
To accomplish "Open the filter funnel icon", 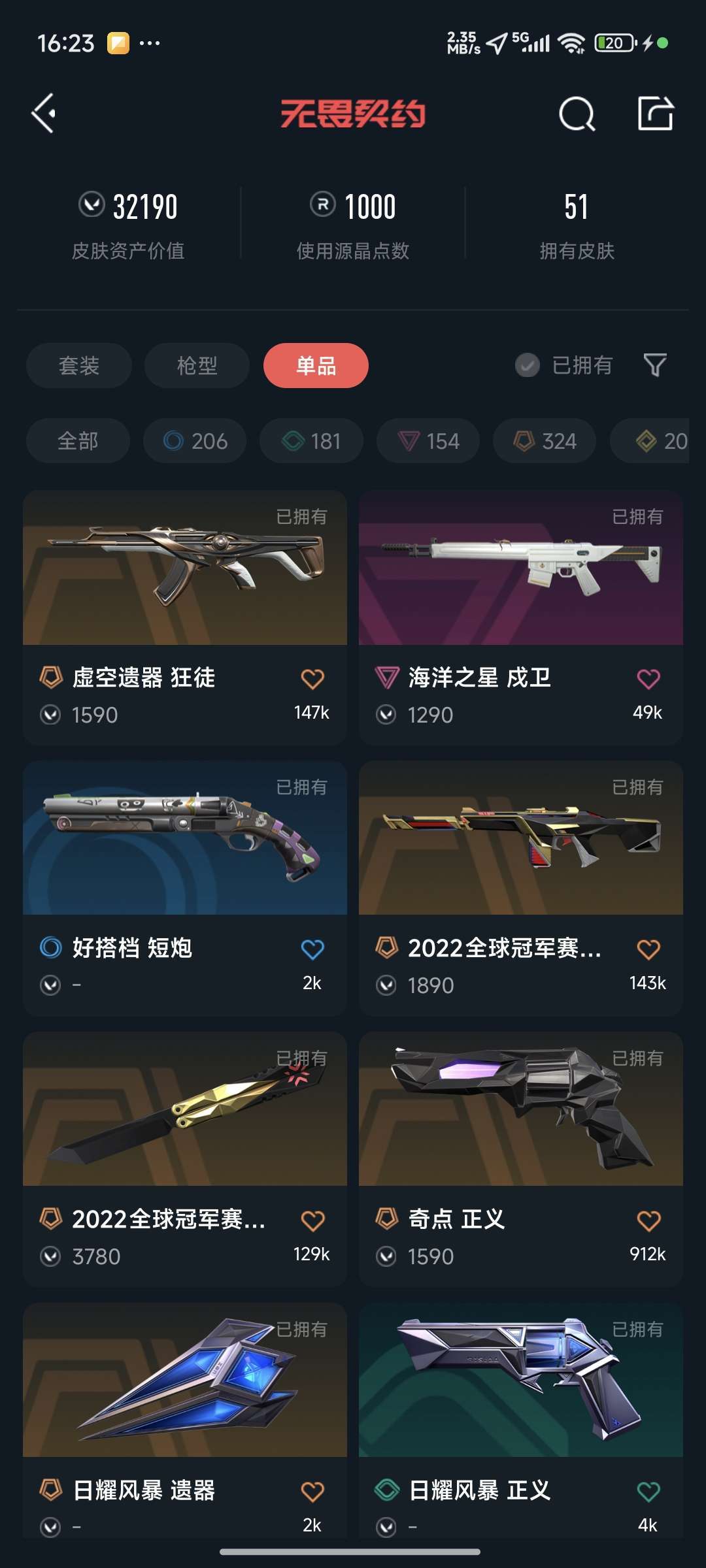I will [655, 365].
